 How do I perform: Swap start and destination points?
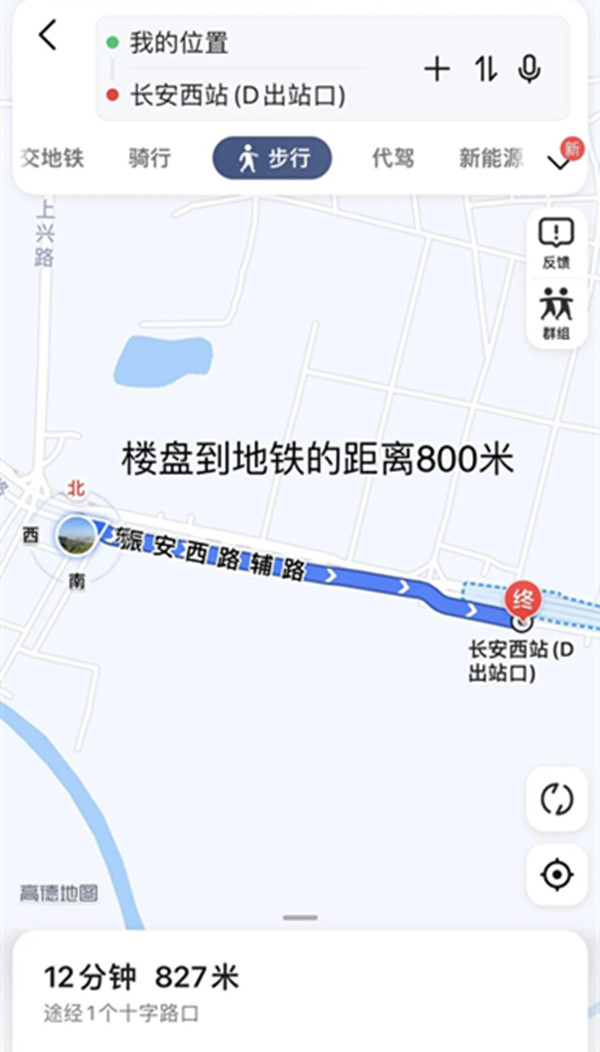point(486,69)
